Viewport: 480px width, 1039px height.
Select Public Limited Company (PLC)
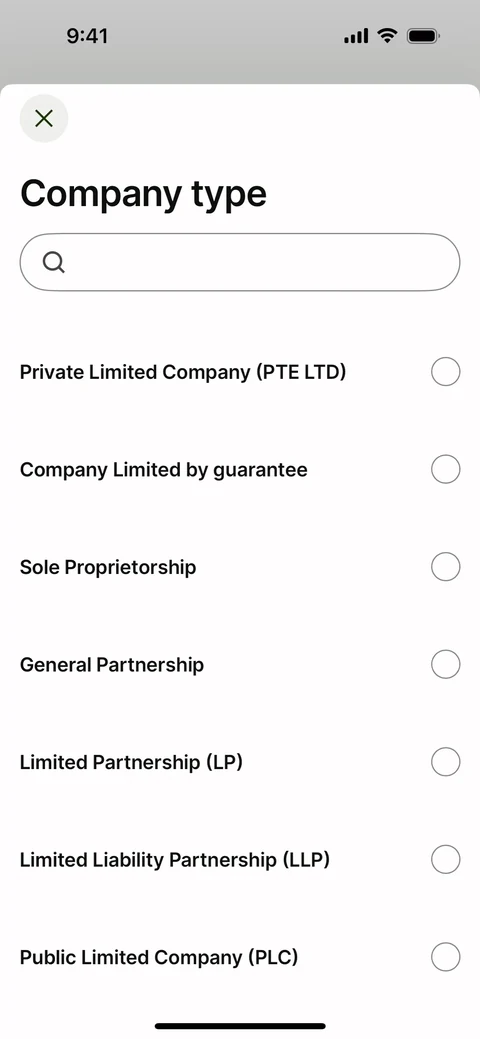pyautogui.click(x=240, y=957)
